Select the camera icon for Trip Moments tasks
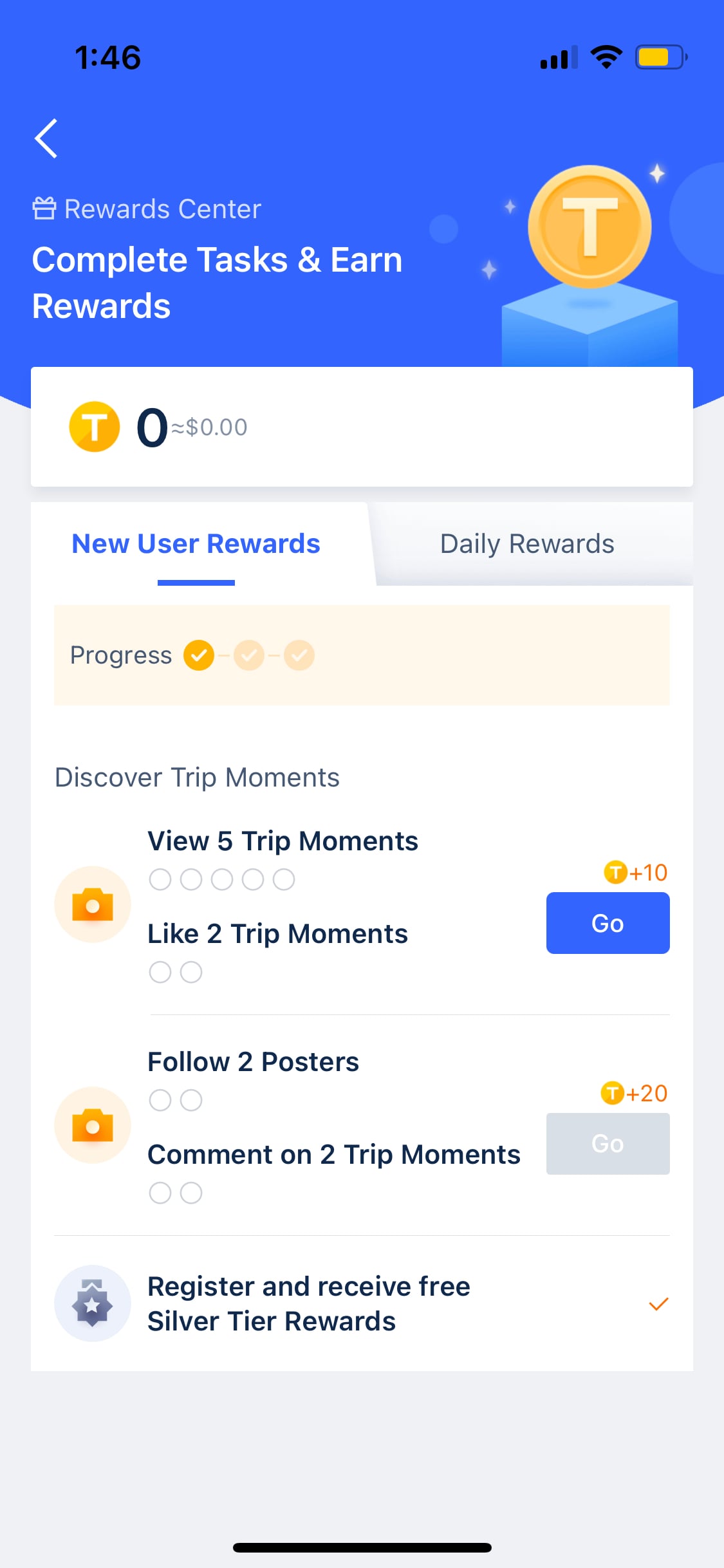 click(92, 904)
